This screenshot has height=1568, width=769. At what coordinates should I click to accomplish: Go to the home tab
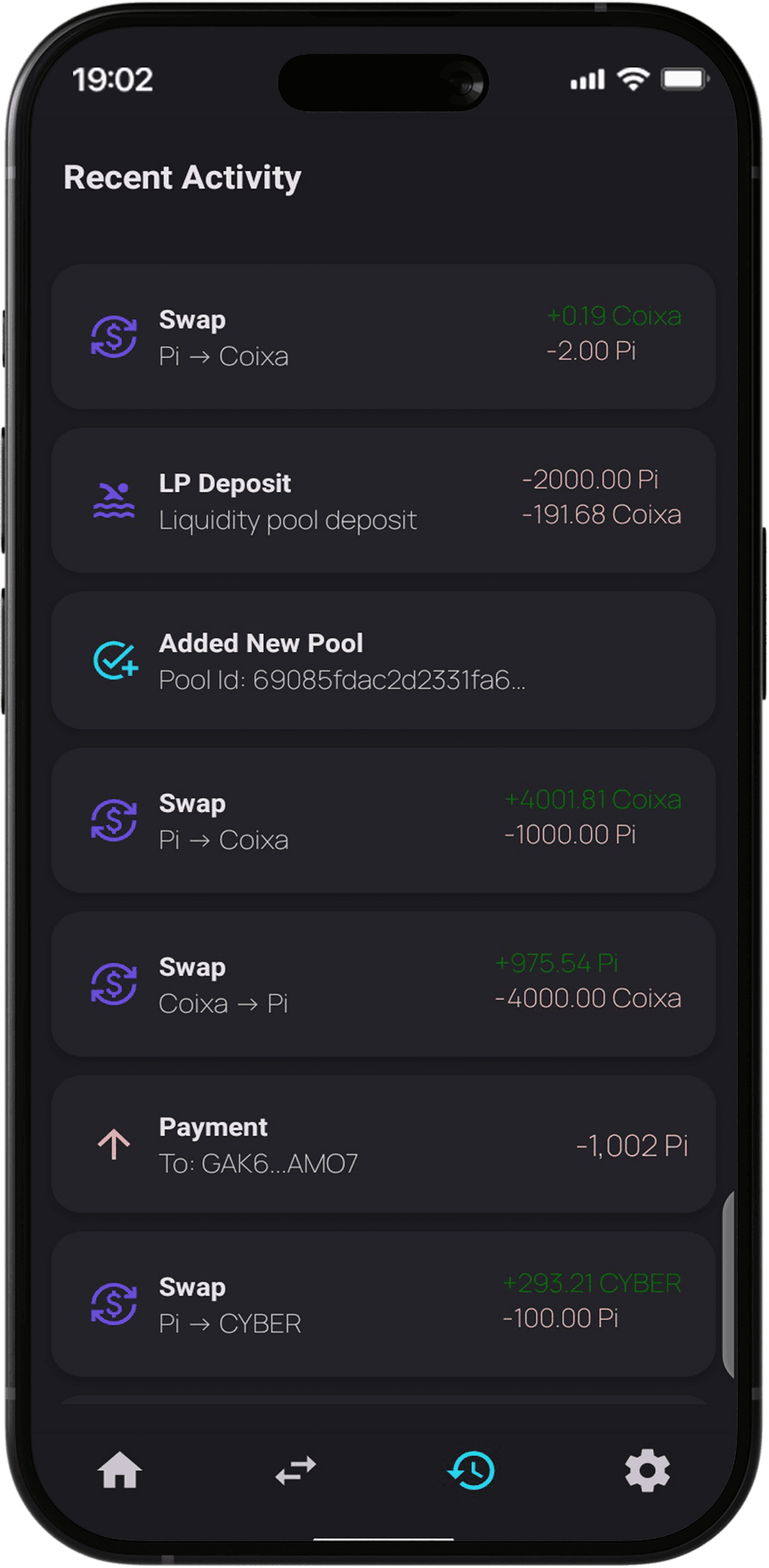point(120,1471)
